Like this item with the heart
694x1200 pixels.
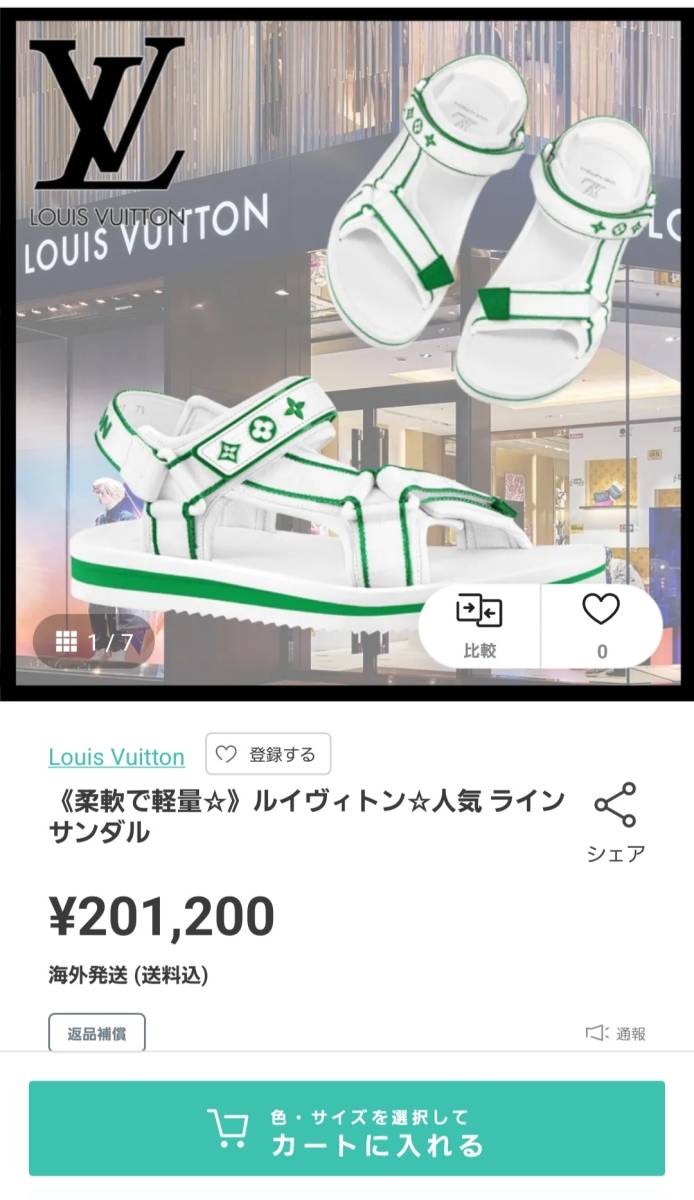pos(601,625)
